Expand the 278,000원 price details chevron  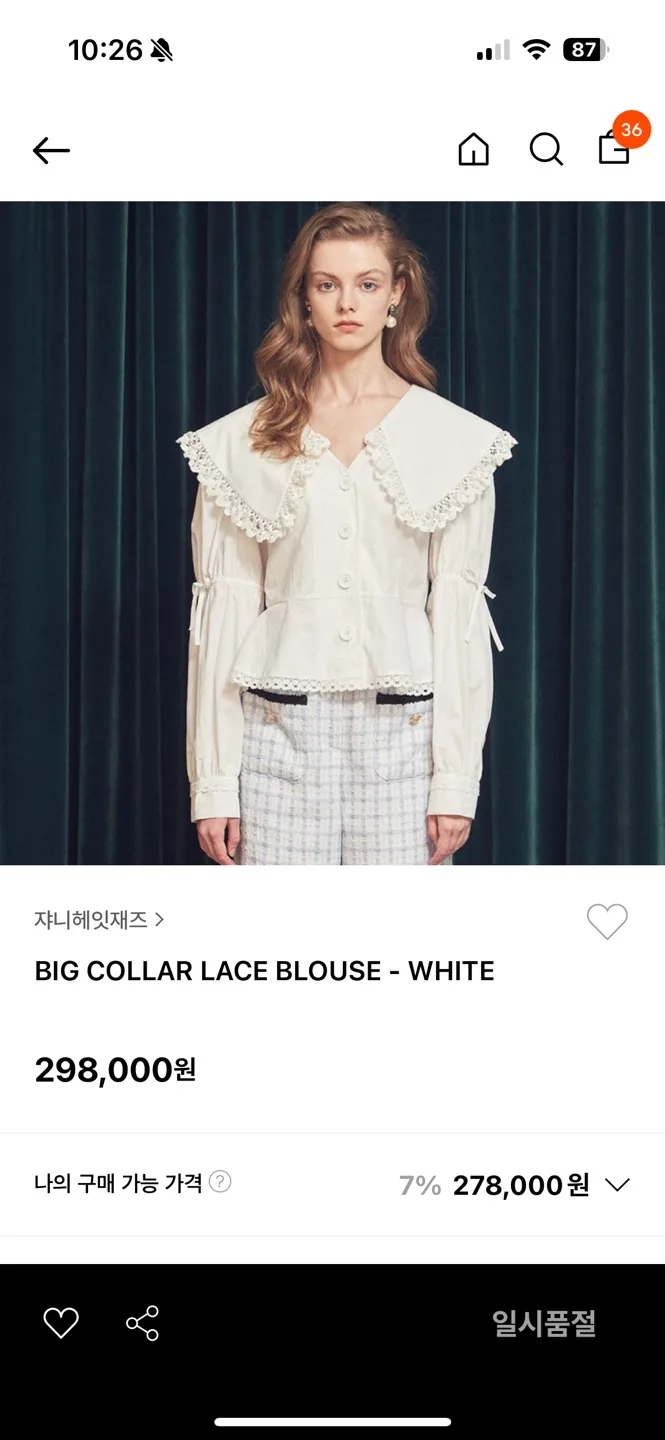(x=618, y=1185)
